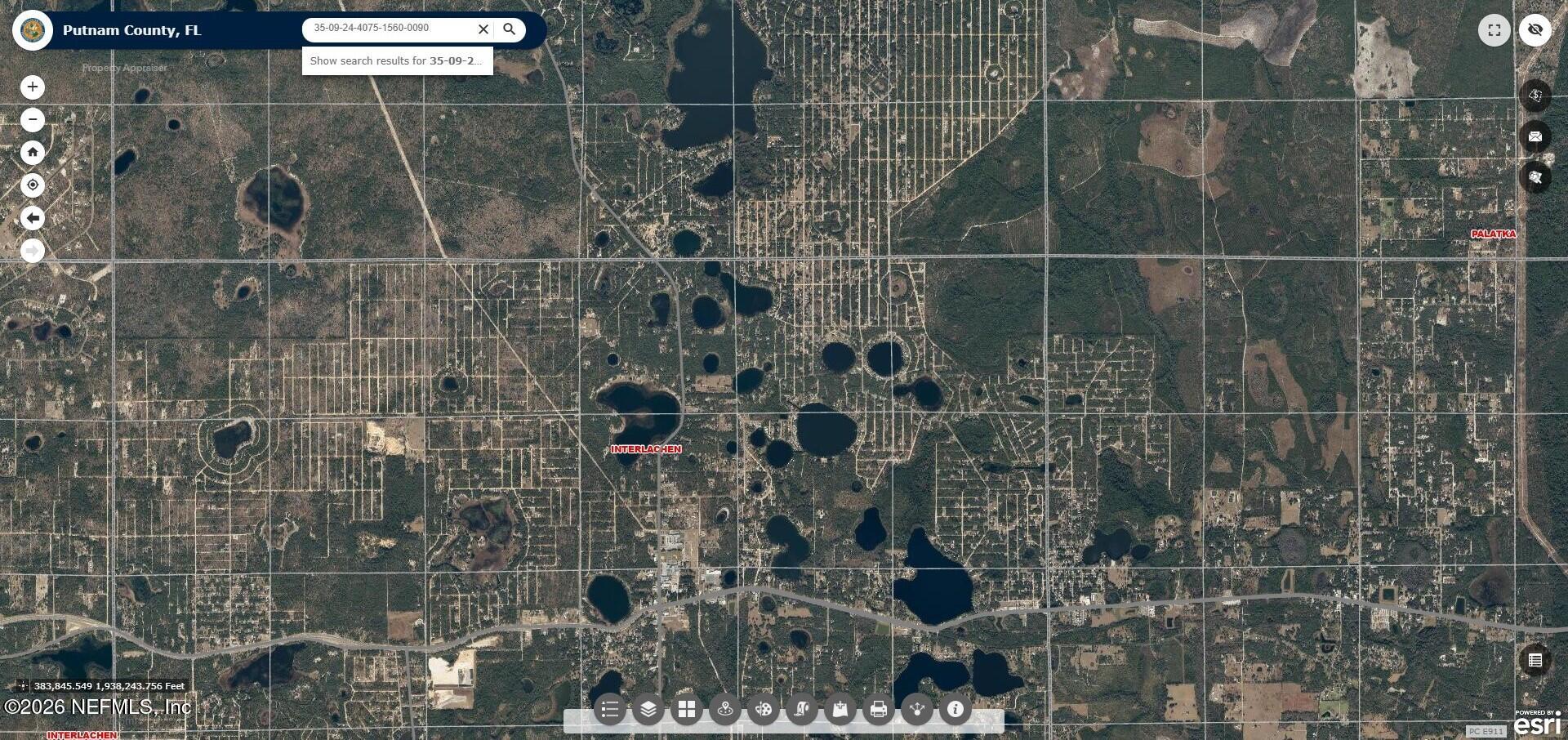Tap the parcel number search field
This screenshot has width=1568, height=740.
(388, 29)
